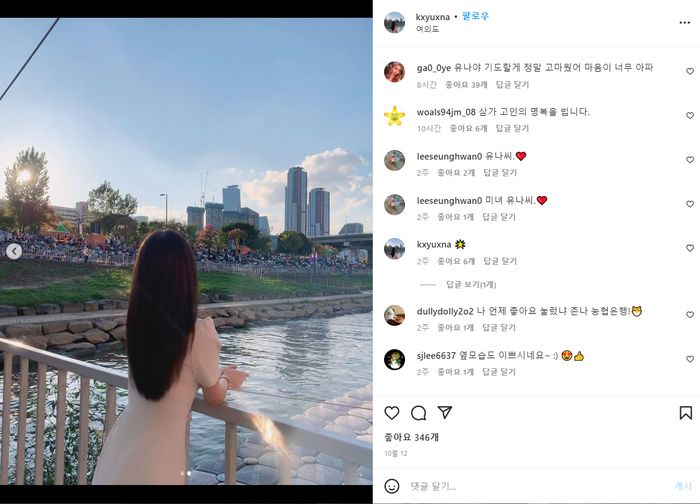Follow the kxyuxna account
The height and width of the screenshot is (504, 700).
(x=476, y=17)
